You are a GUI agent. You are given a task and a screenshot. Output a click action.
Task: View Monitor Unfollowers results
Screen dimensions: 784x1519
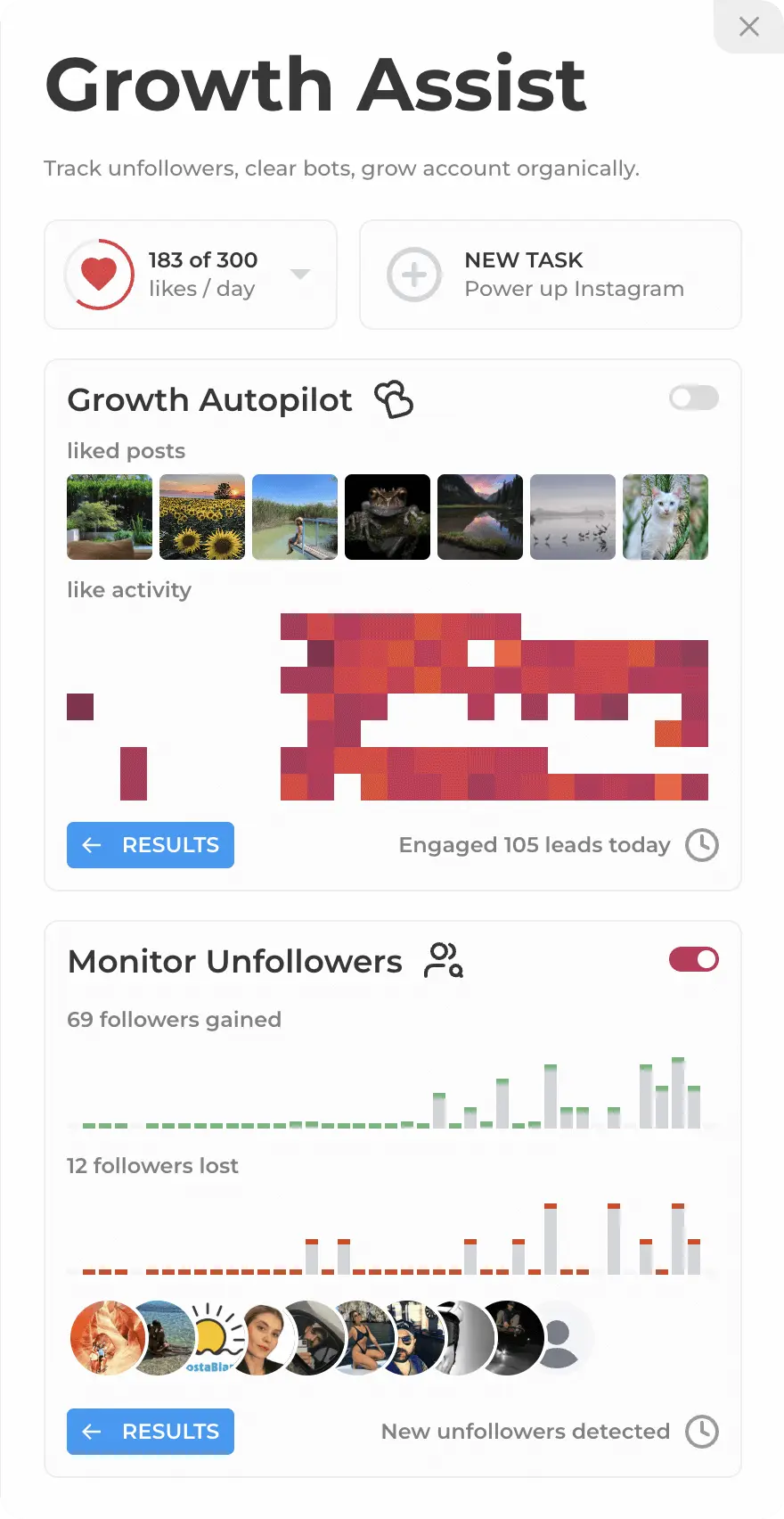[x=151, y=1432]
